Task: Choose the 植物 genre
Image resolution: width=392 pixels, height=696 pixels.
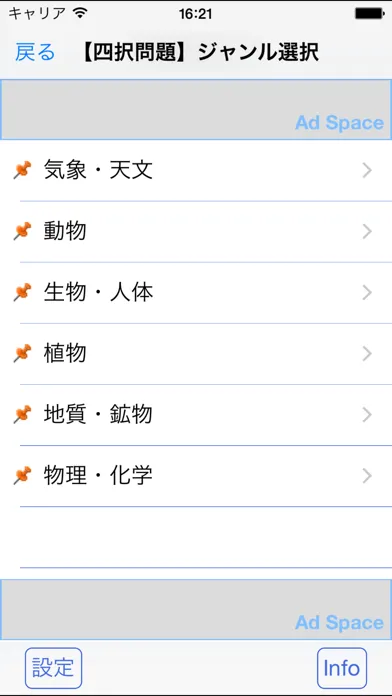Action: (x=196, y=354)
